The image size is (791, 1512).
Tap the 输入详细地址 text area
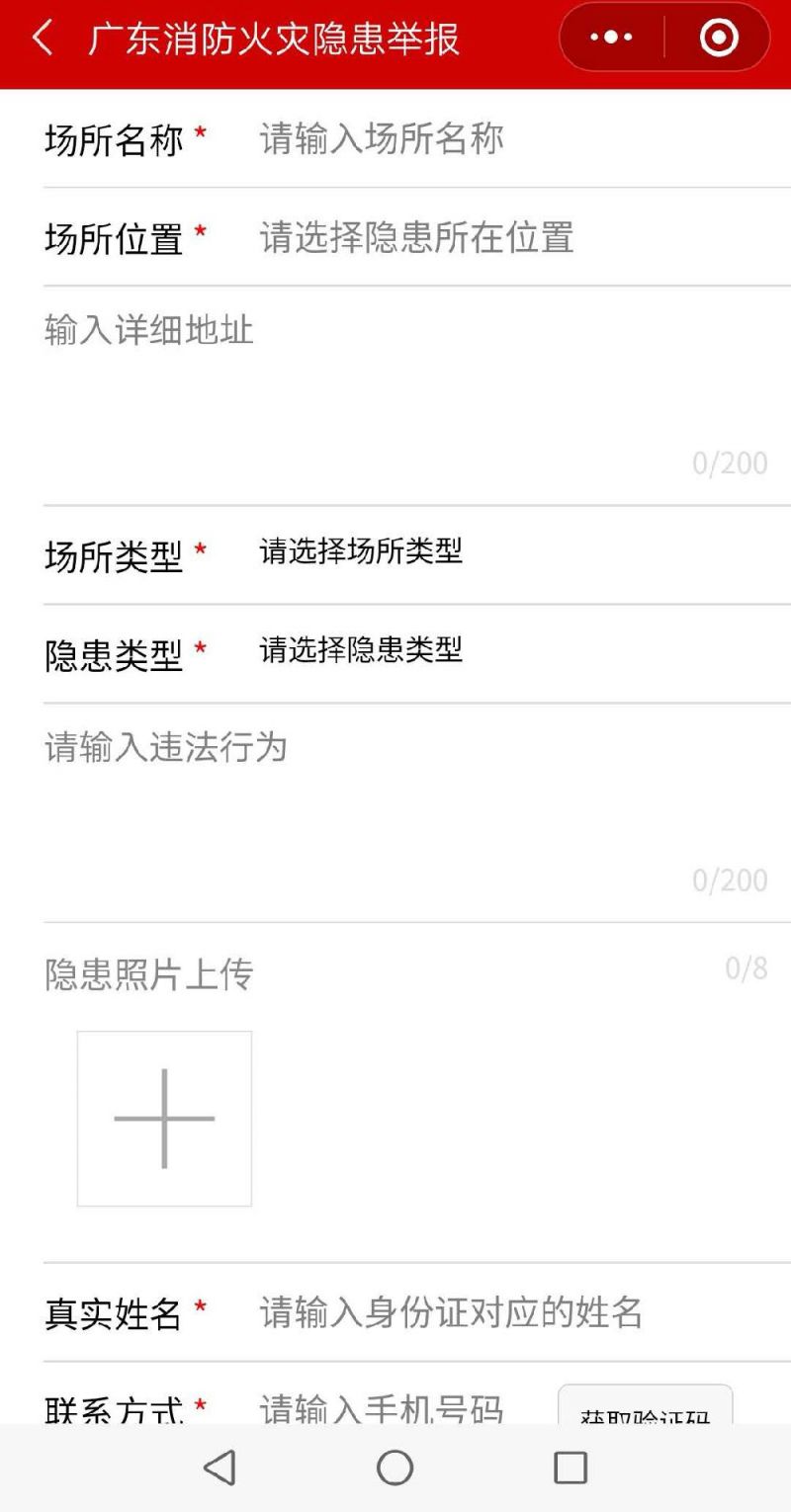[405, 395]
